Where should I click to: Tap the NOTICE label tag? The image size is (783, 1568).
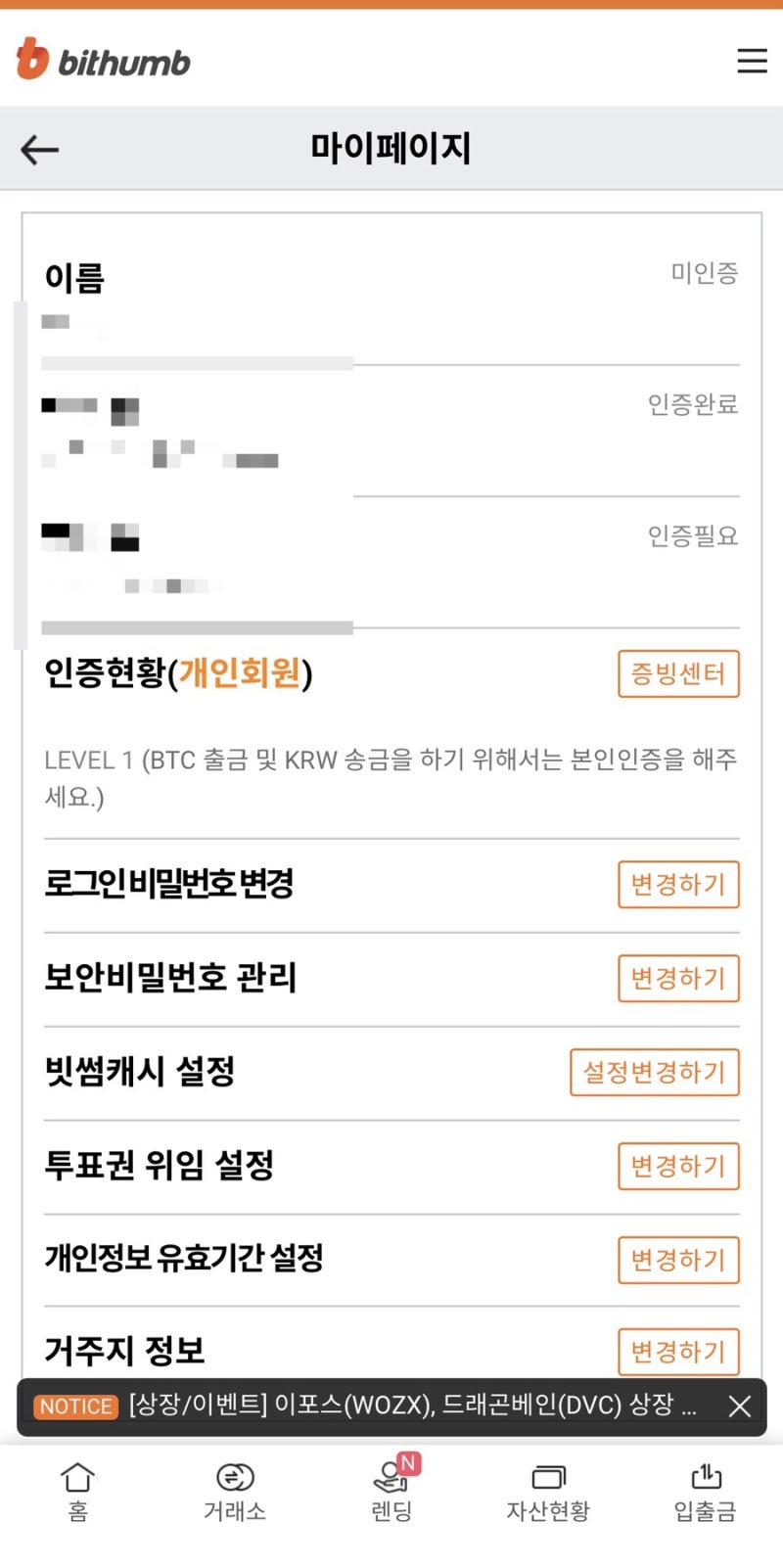pos(76,1407)
